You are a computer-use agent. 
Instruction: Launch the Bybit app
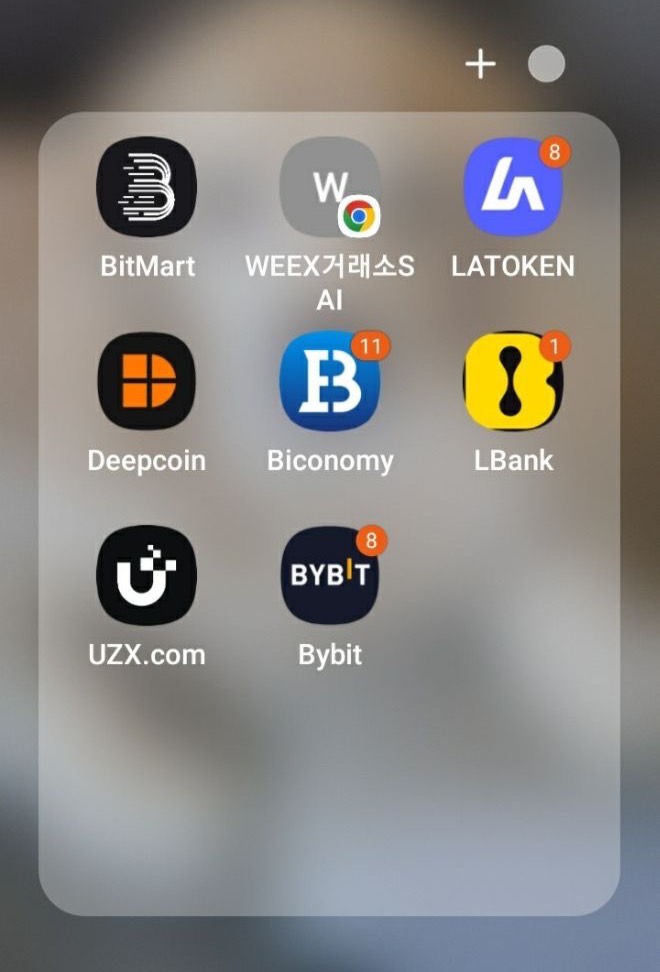tap(330, 576)
